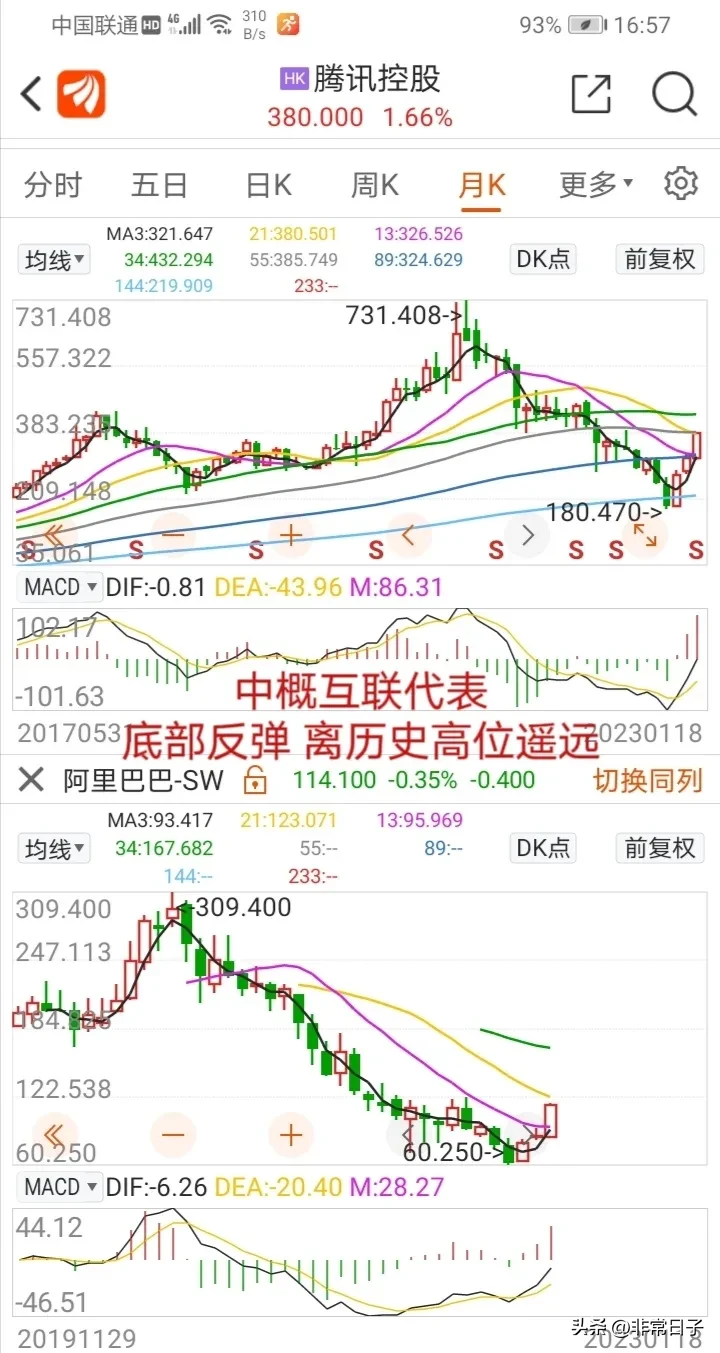720x1353 pixels.
Task: Zoom out with minus on the Alibaba chart
Action: click(173, 1134)
